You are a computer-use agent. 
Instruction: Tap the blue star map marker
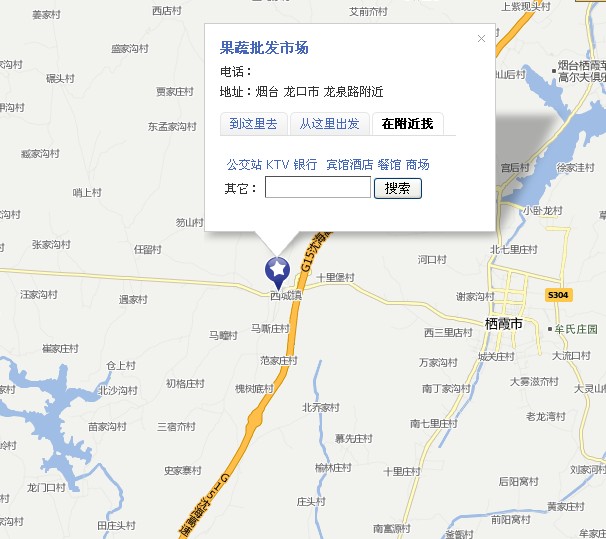coord(277,268)
